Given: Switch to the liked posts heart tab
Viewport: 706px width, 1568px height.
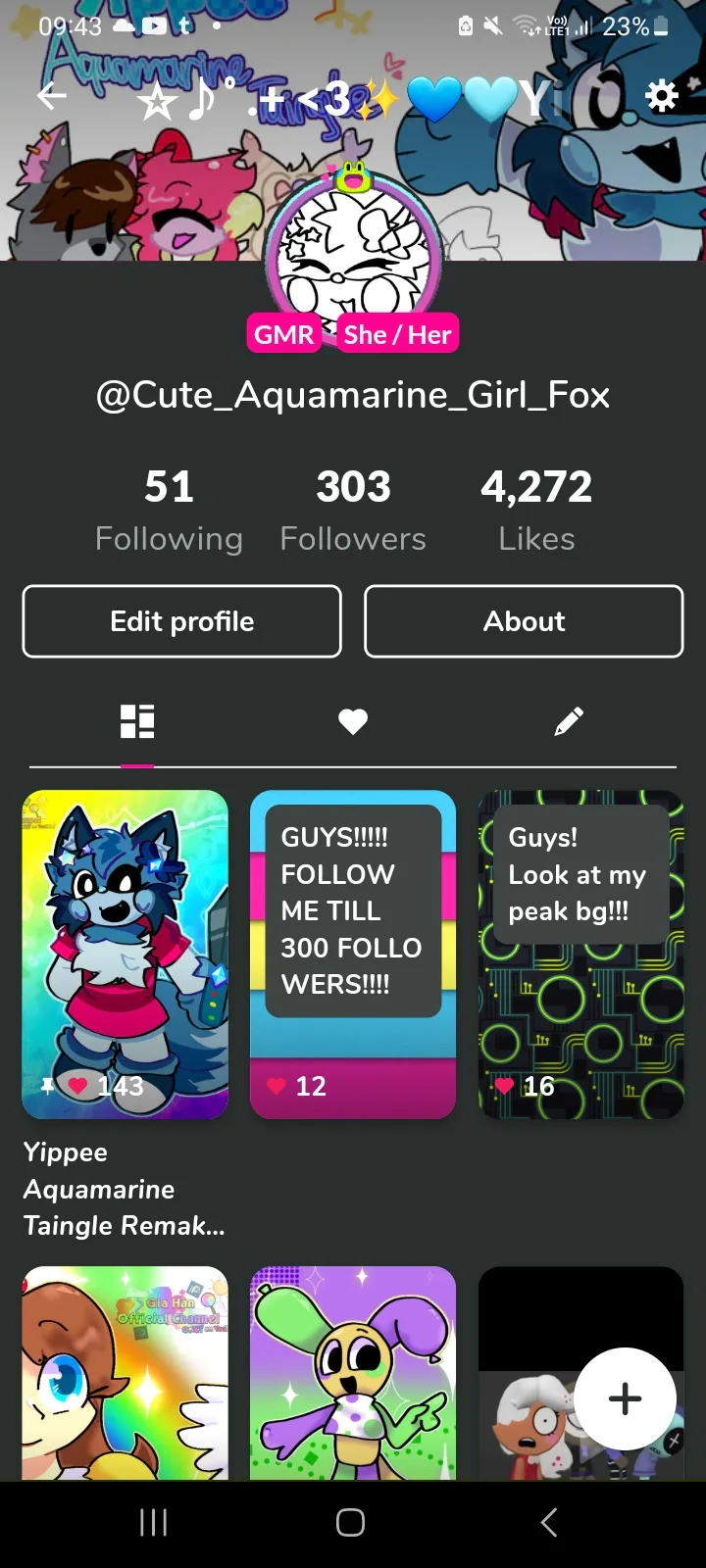Looking at the screenshot, I should tap(353, 722).
